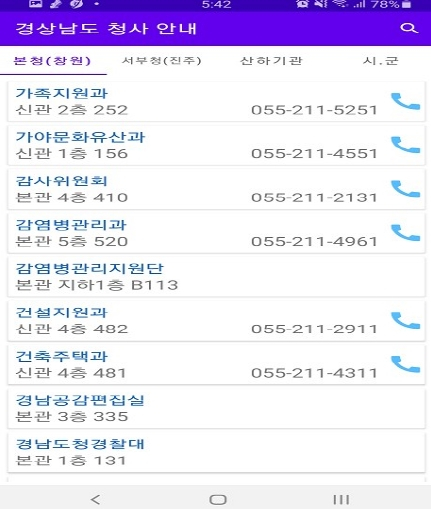
Task: Switch to the 산하기관 tab
Action: click(x=271, y=61)
